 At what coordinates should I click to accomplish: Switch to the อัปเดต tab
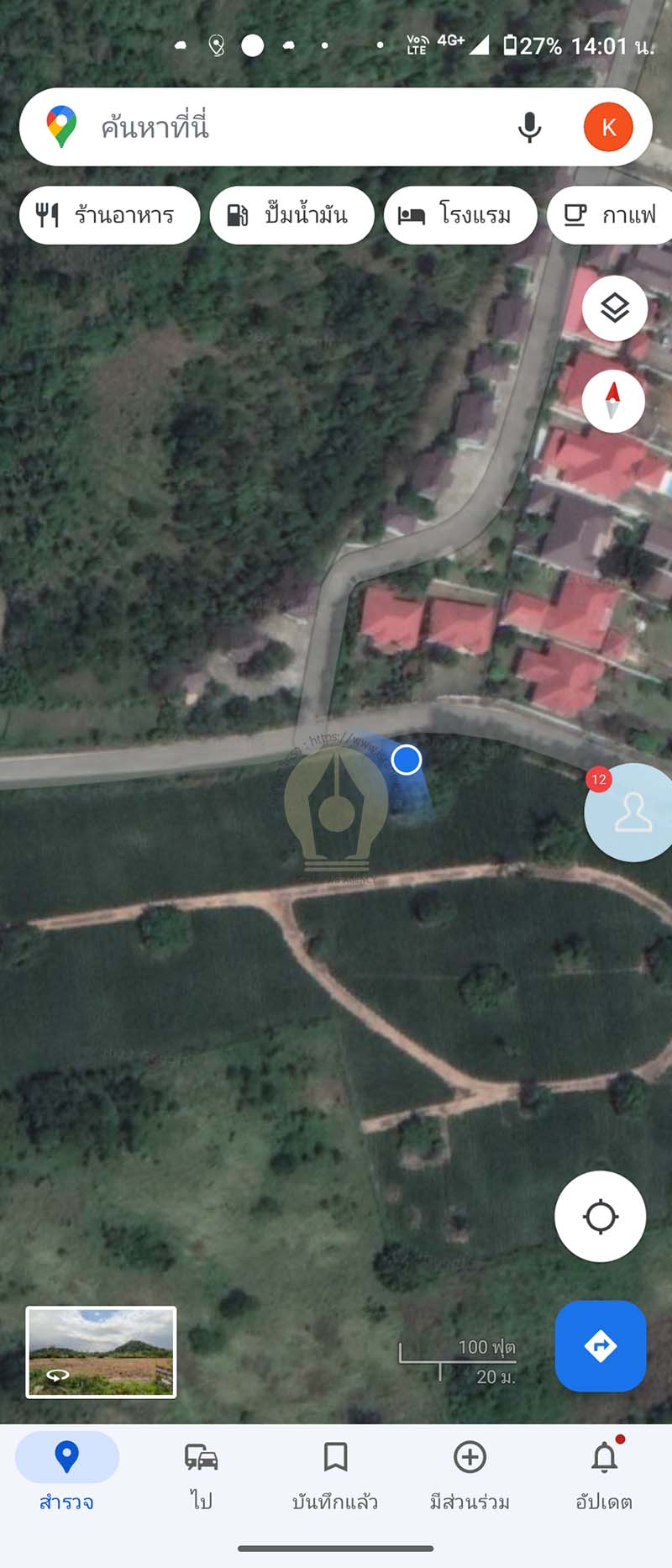point(604,1474)
